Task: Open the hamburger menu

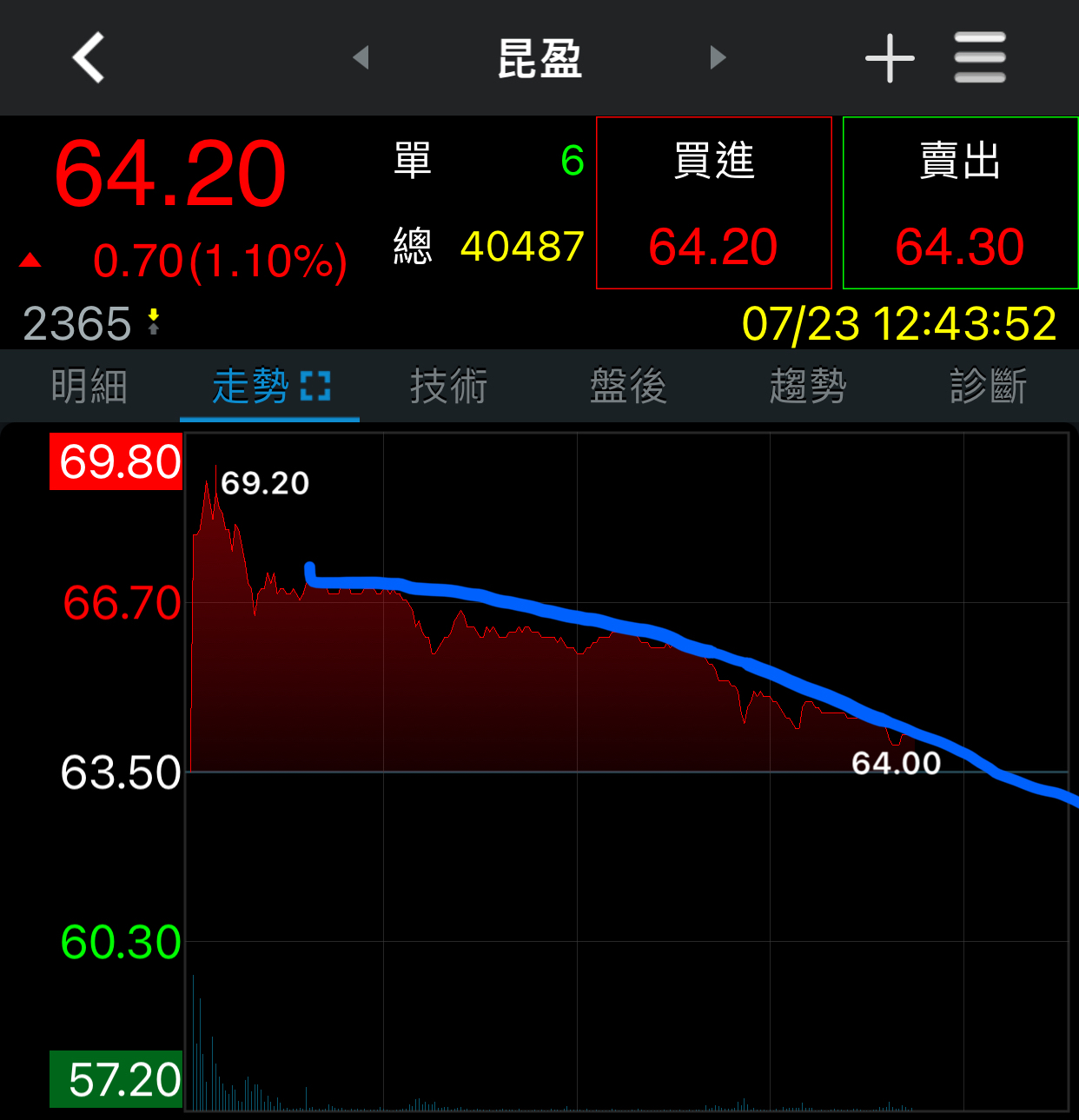Action: click(979, 57)
